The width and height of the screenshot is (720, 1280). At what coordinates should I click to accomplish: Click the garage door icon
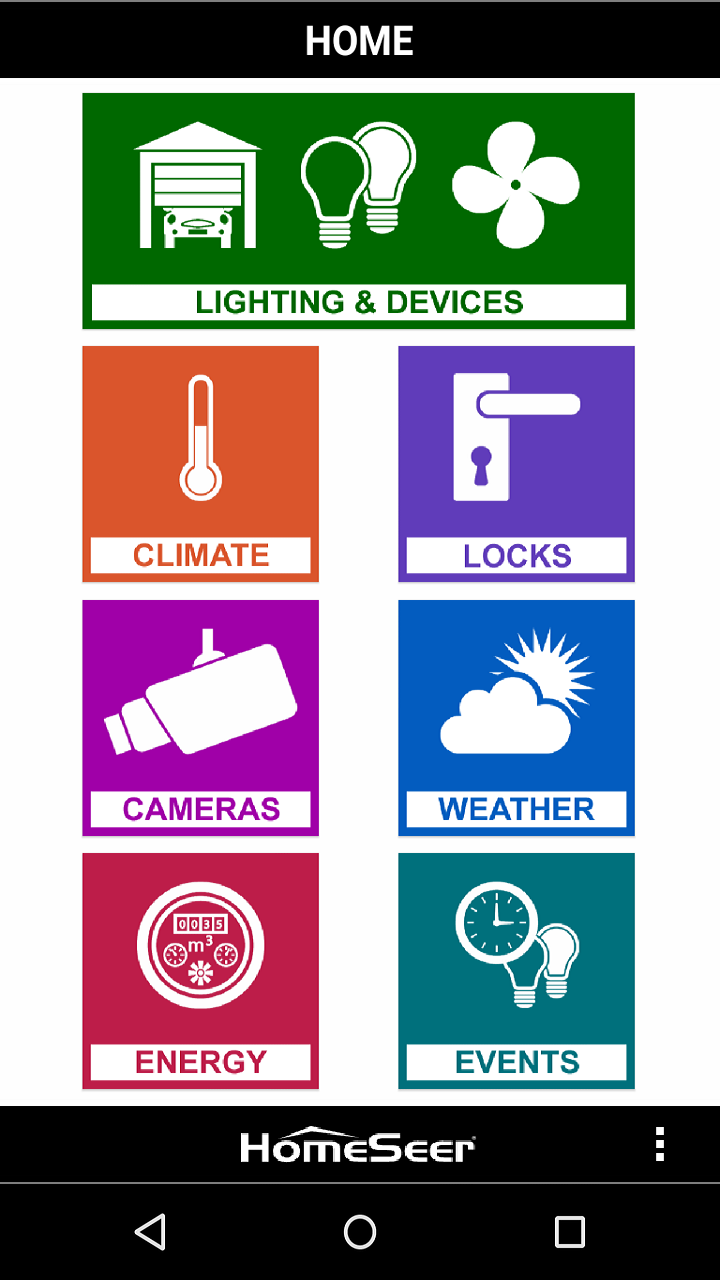point(197,185)
